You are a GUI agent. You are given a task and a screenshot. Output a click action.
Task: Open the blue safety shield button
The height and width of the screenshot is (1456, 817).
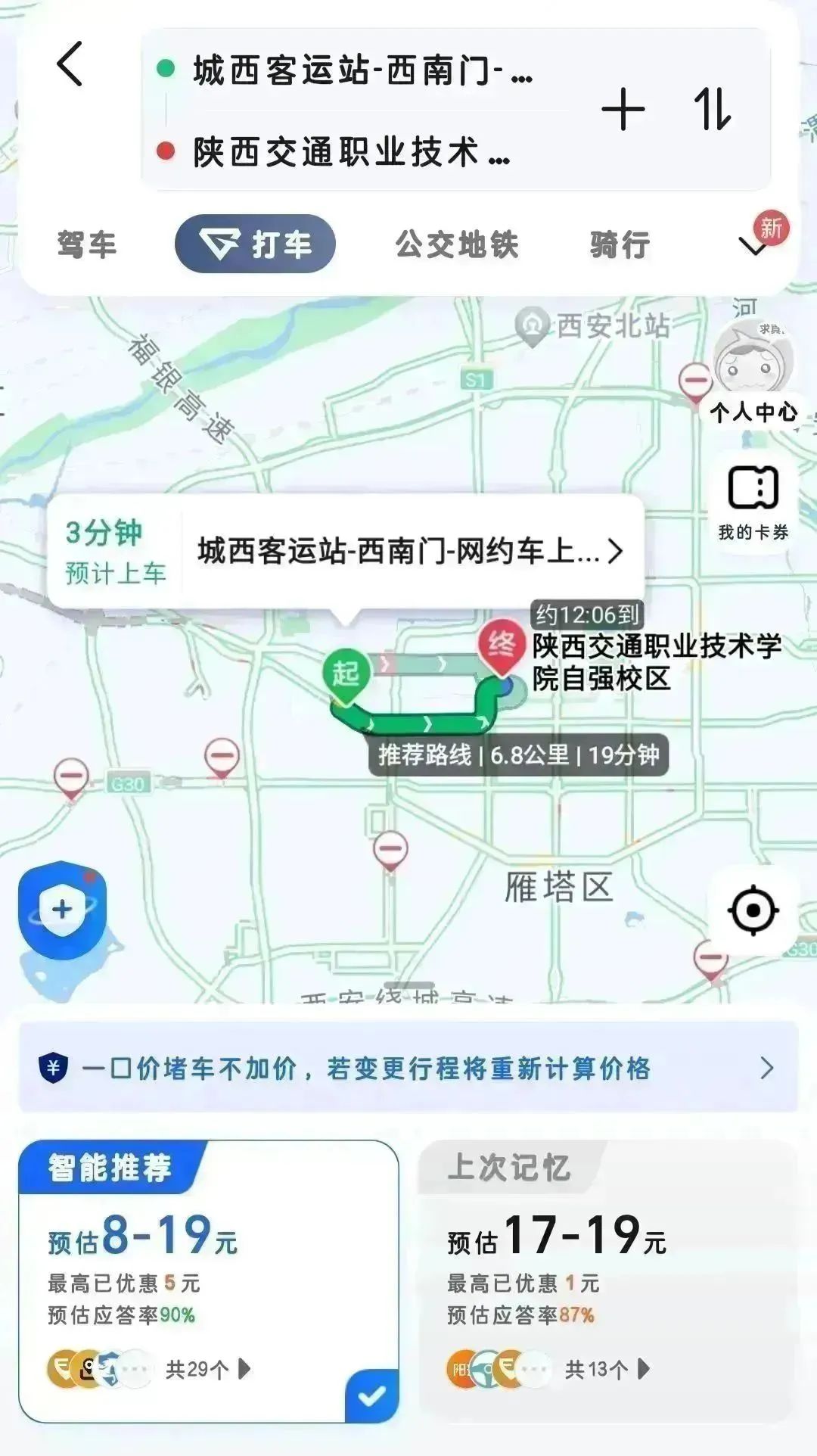[63, 910]
